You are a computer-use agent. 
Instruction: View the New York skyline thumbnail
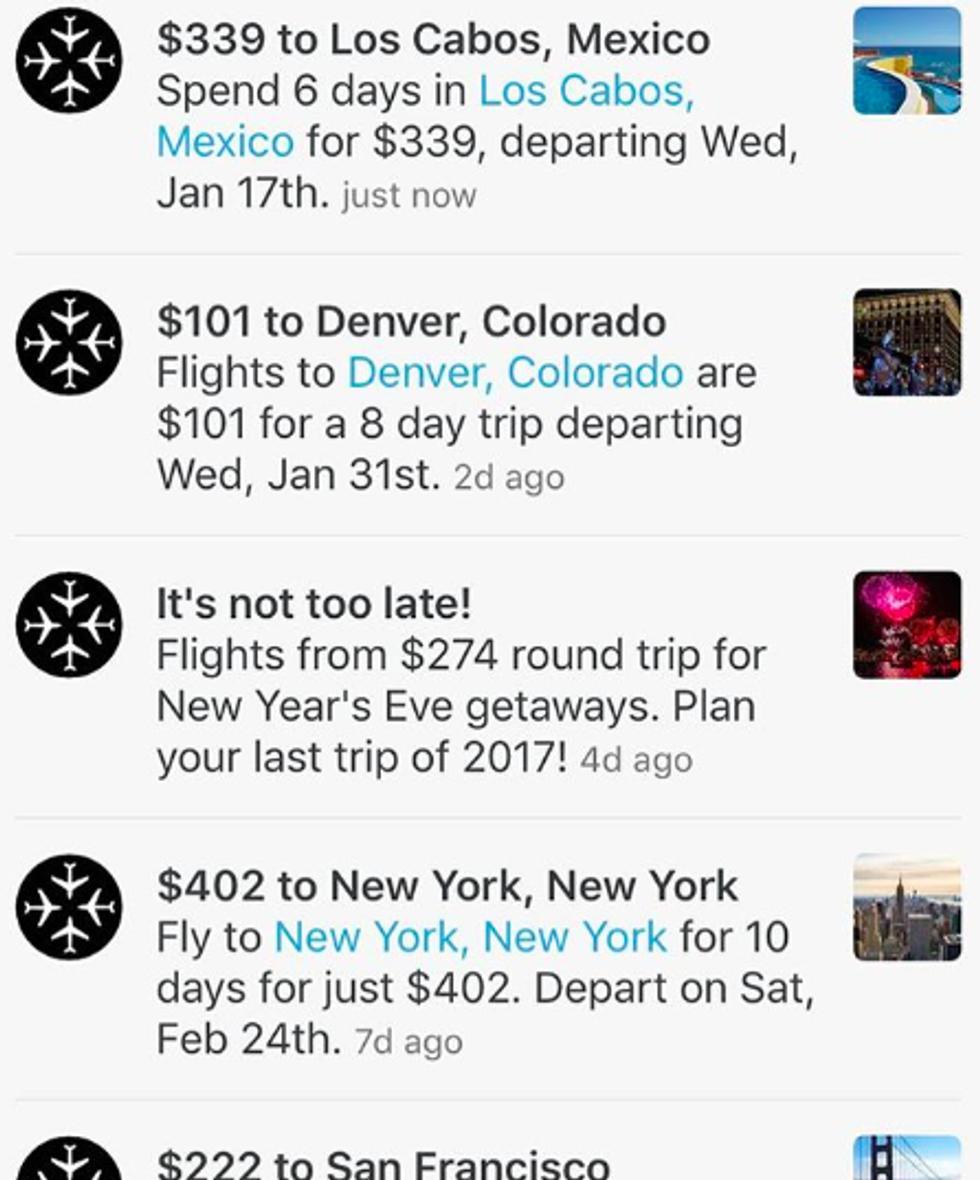(907, 907)
